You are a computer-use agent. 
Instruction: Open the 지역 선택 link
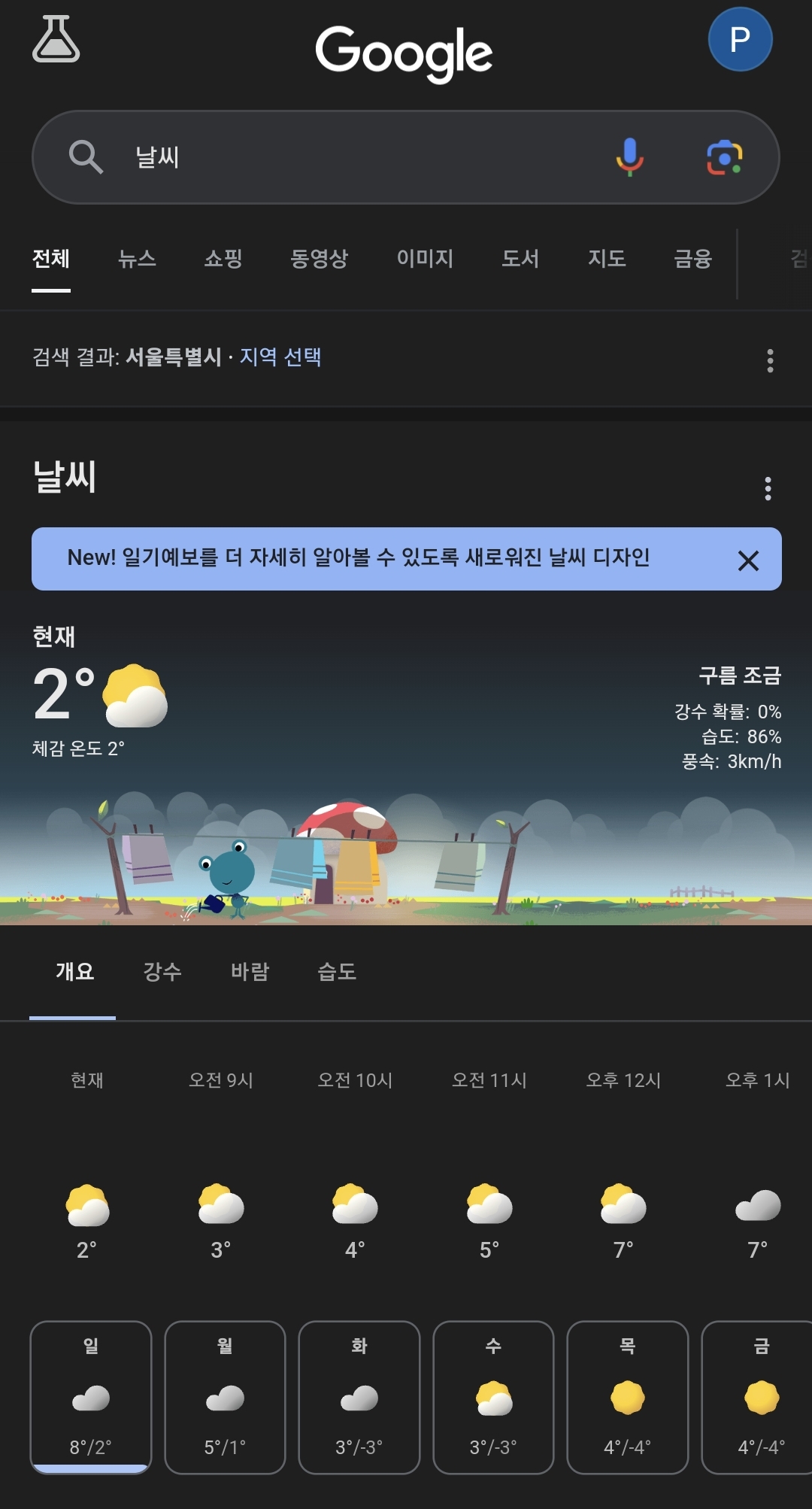coord(280,357)
